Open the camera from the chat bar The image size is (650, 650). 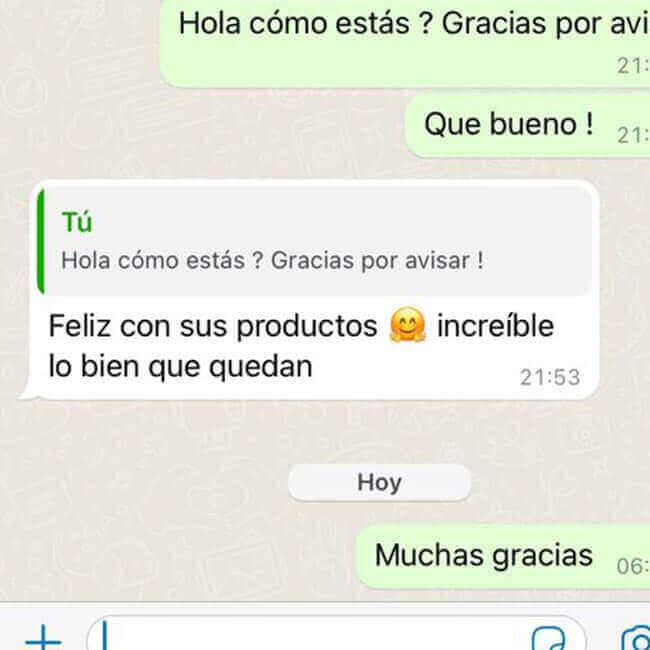tap(634, 639)
